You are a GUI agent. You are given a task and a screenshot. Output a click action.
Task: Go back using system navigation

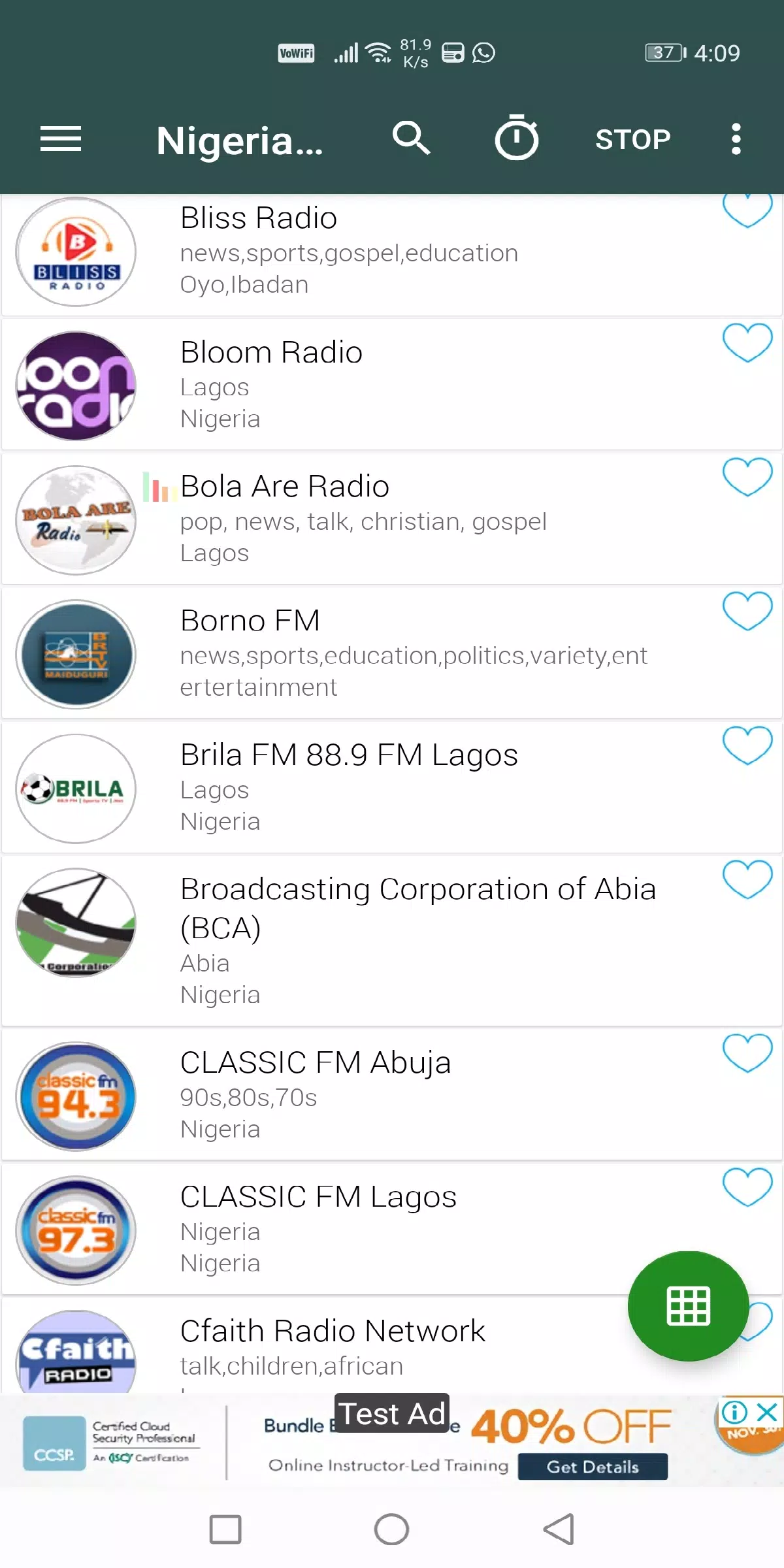(559, 1529)
